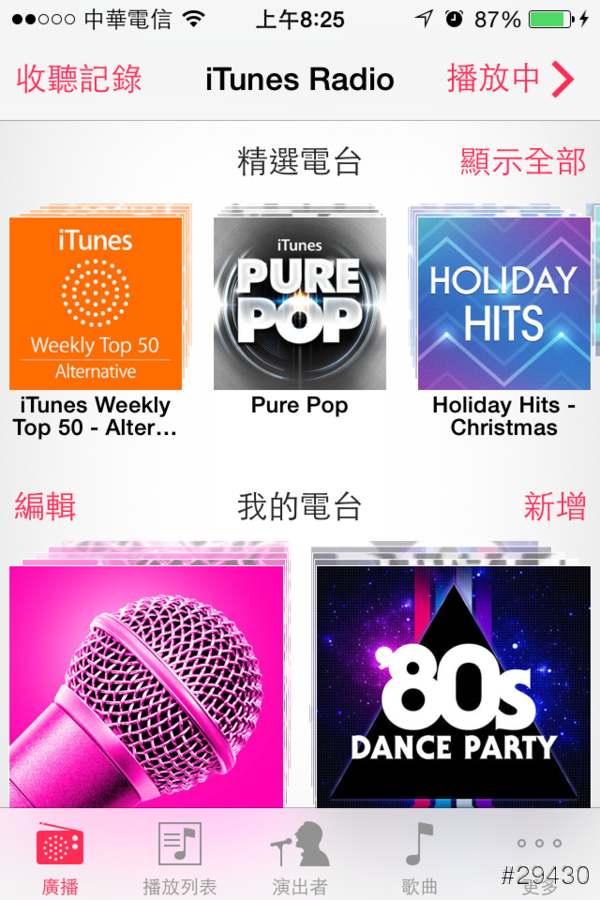The height and width of the screenshot is (900, 600).
Task: Tap 編輯 to edit my stations
Action: pos(45,507)
